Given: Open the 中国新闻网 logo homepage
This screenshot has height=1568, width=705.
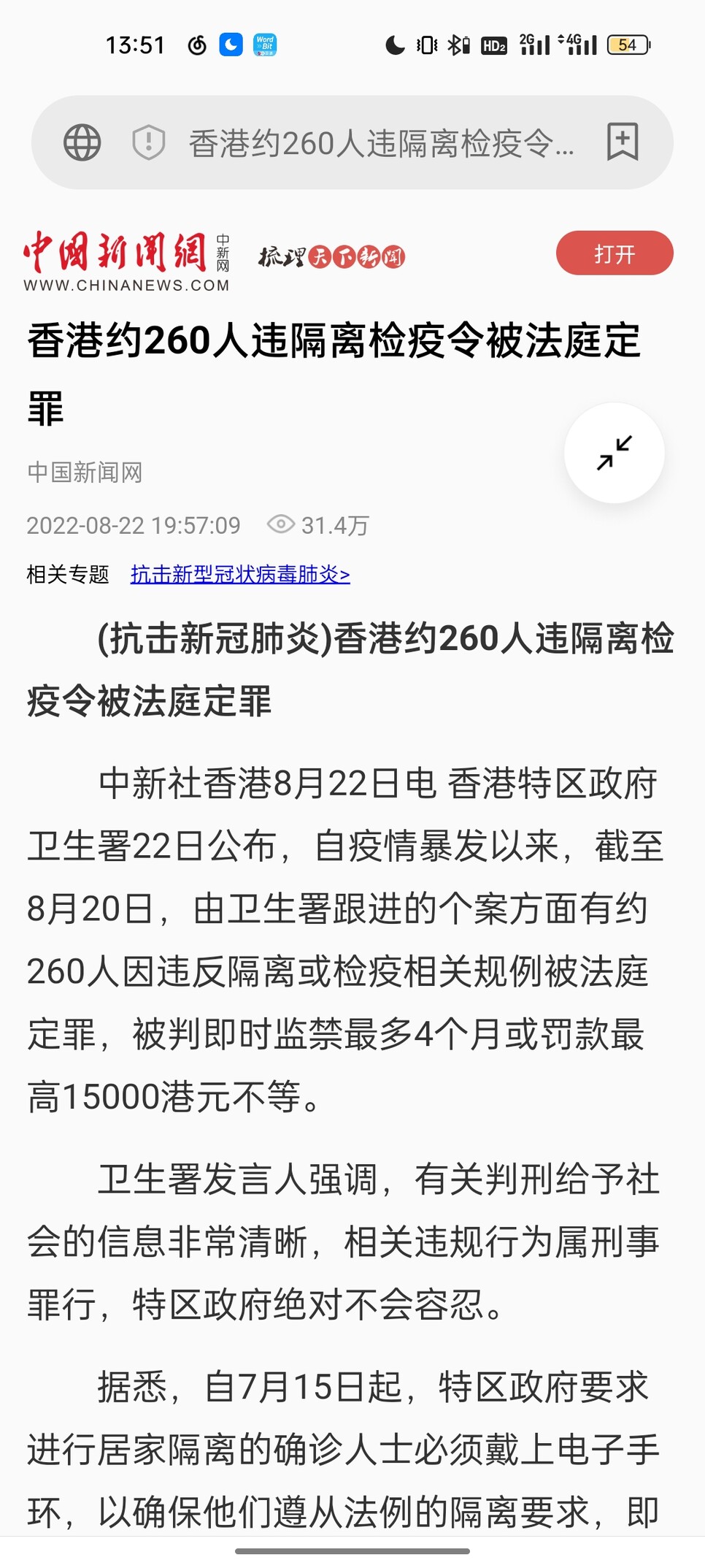Looking at the screenshot, I should (x=127, y=261).
